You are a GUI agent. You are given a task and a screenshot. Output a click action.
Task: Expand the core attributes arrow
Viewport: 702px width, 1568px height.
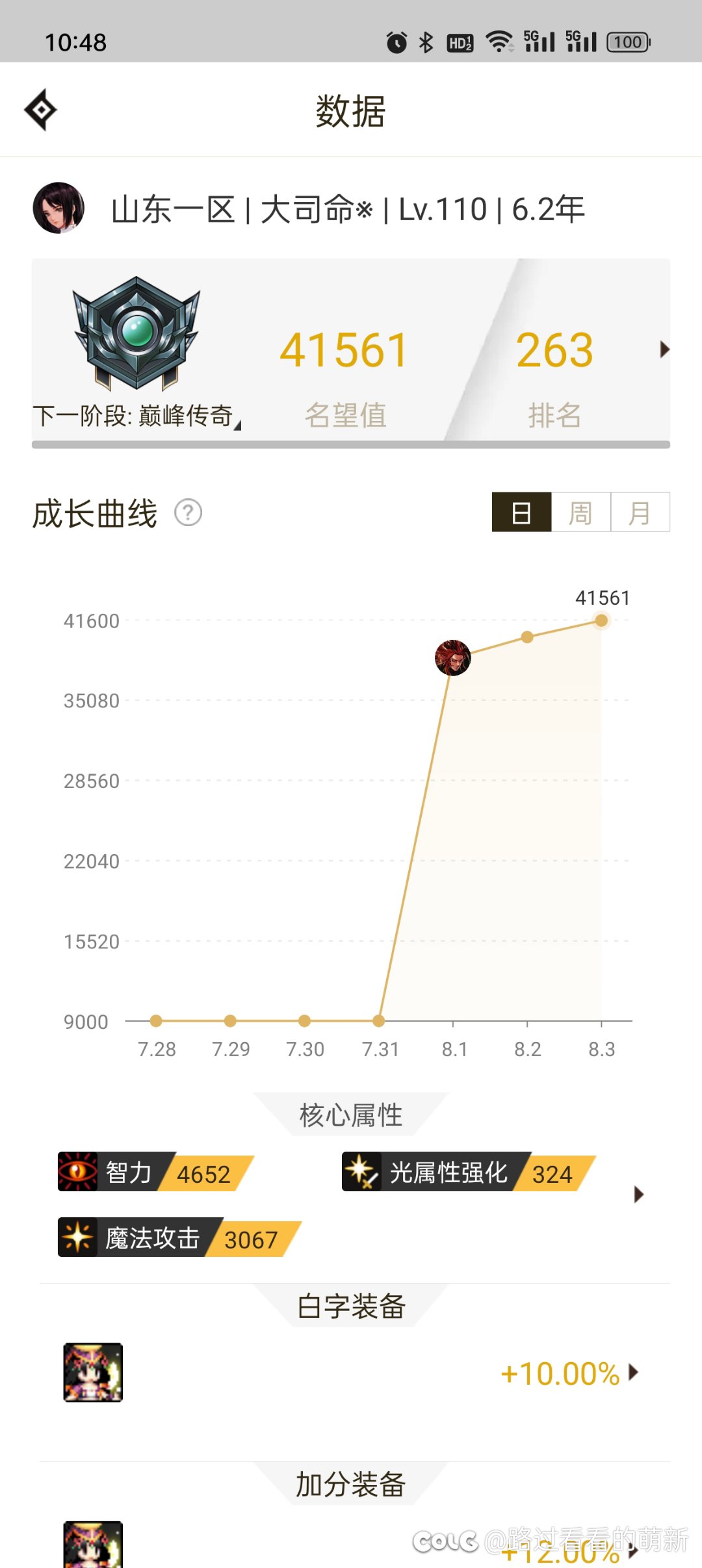638,1195
